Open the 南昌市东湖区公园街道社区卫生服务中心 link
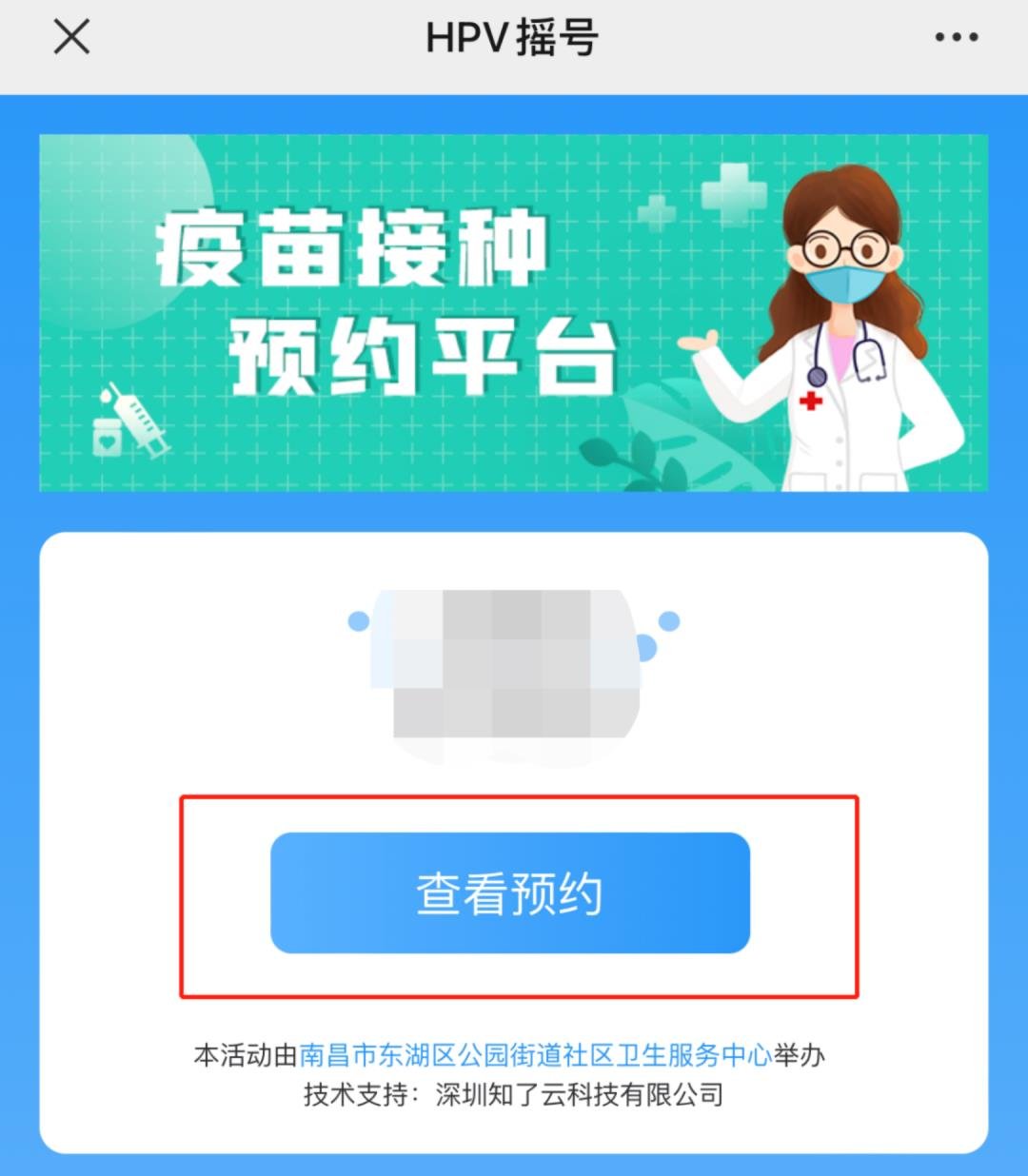The image size is (1028, 1176). tap(535, 1055)
